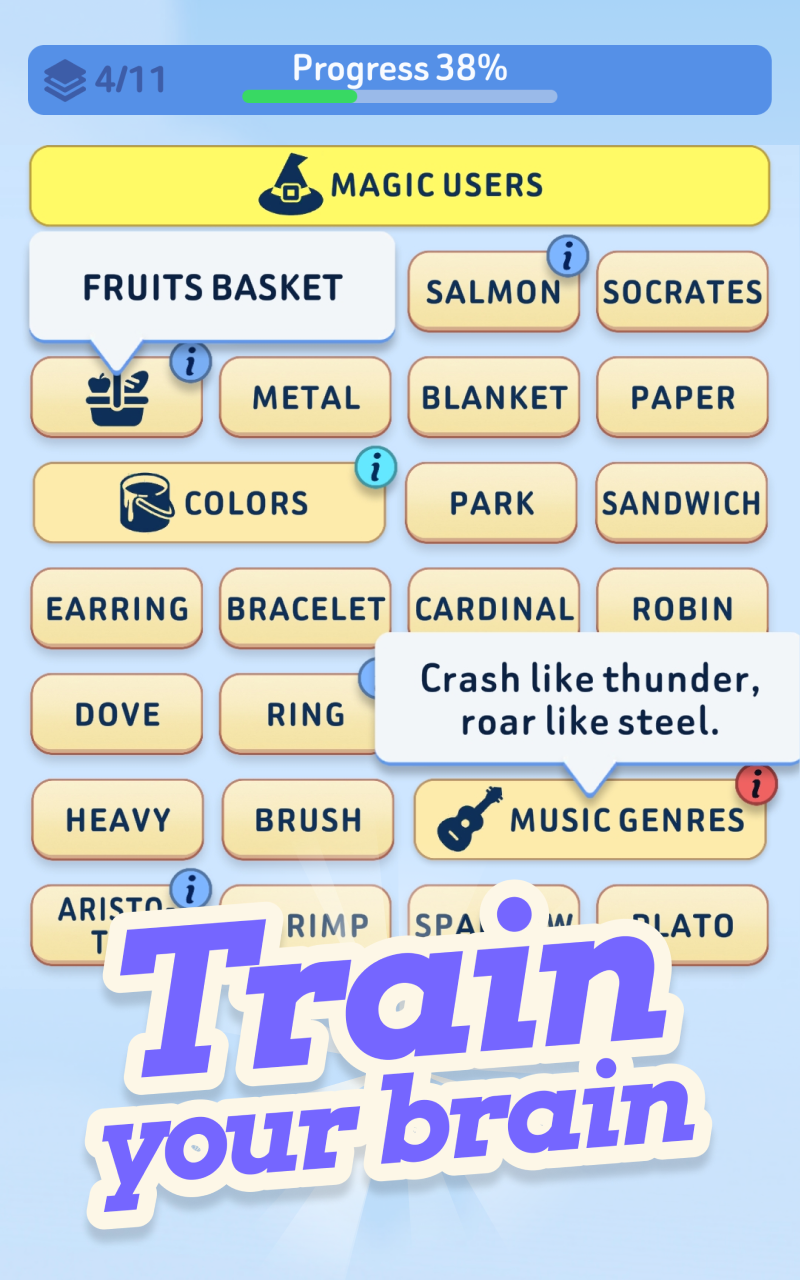Tap the BLANKET word tile
Screen dimensions: 800x1280
point(492,396)
